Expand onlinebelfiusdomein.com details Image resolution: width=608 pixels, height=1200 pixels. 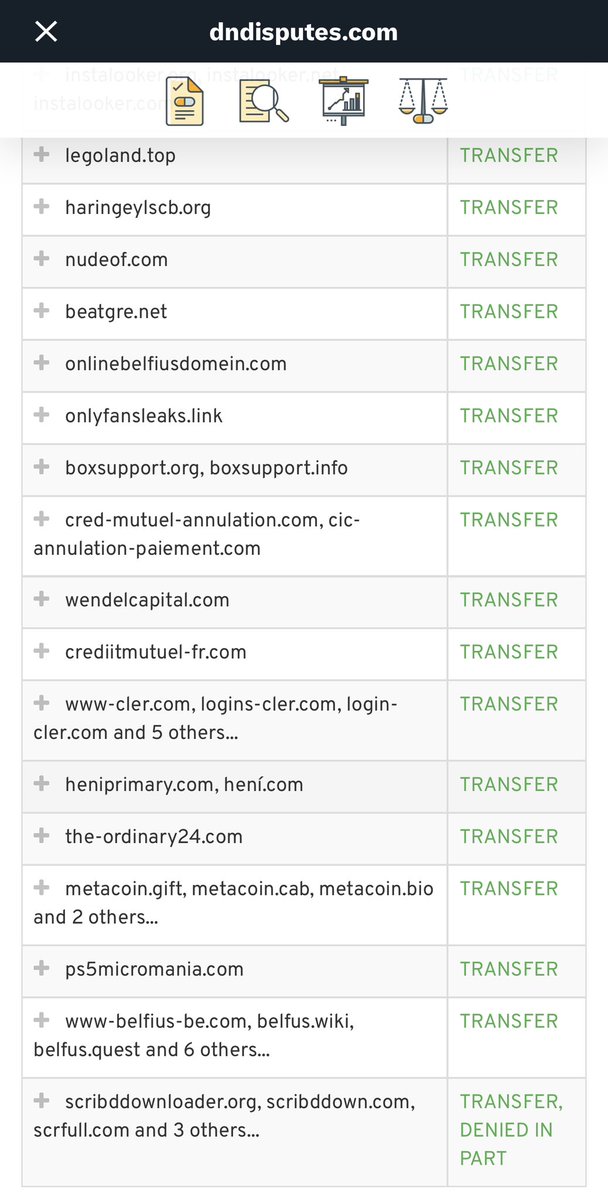tap(42, 363)
